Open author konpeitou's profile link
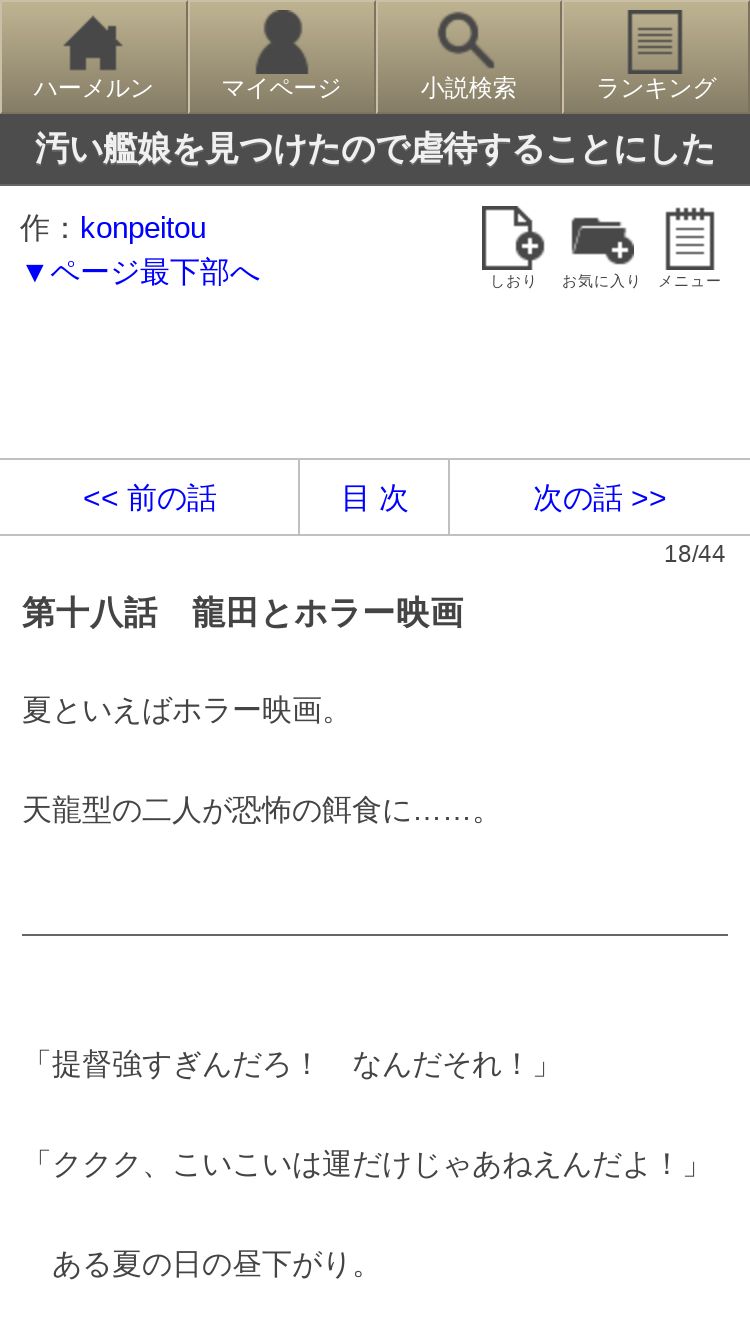The width and height of the screenshot is (750, 1334). pyautogui.click(x=143, y=228)
